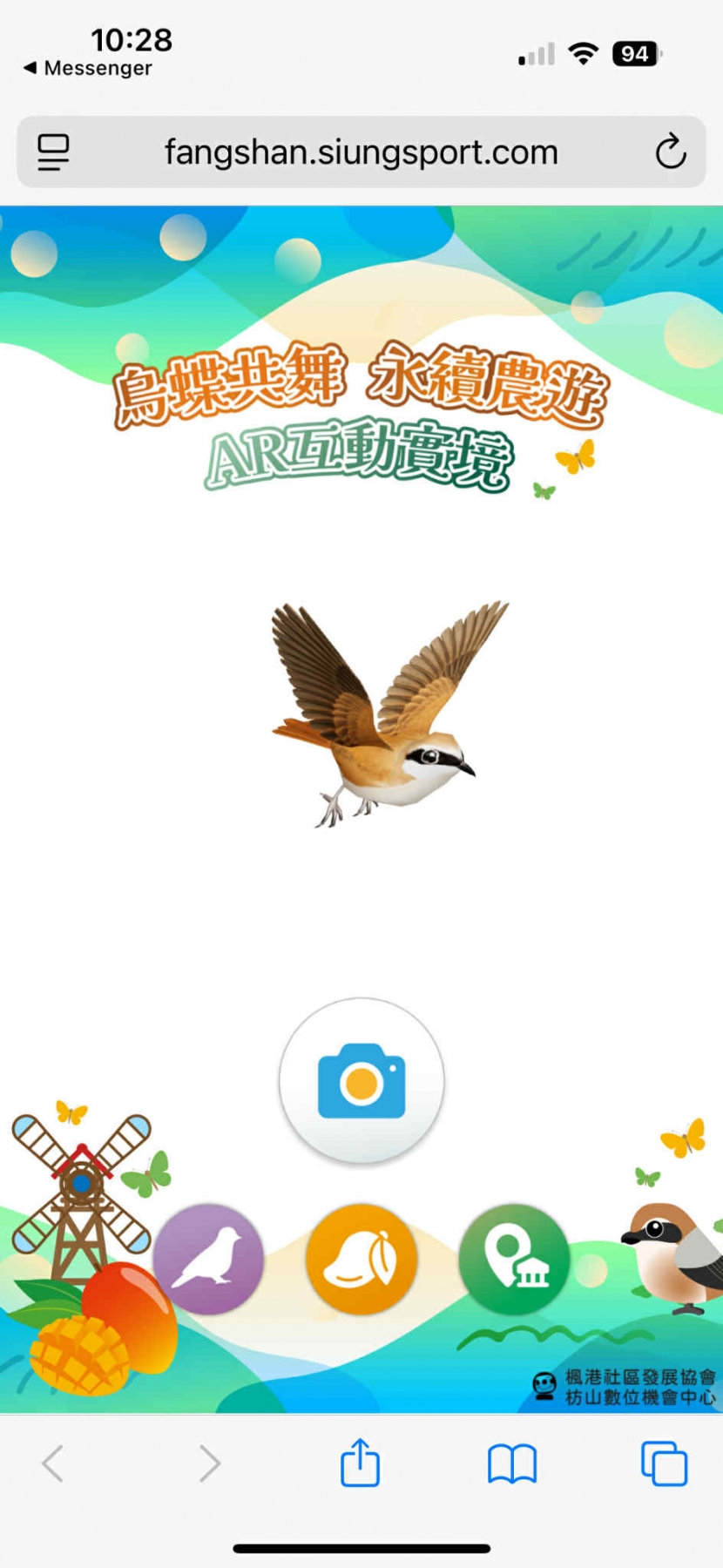
Task: Open the page settings menu in address bar
Action: pyautogui.click(x=53, y=152)
